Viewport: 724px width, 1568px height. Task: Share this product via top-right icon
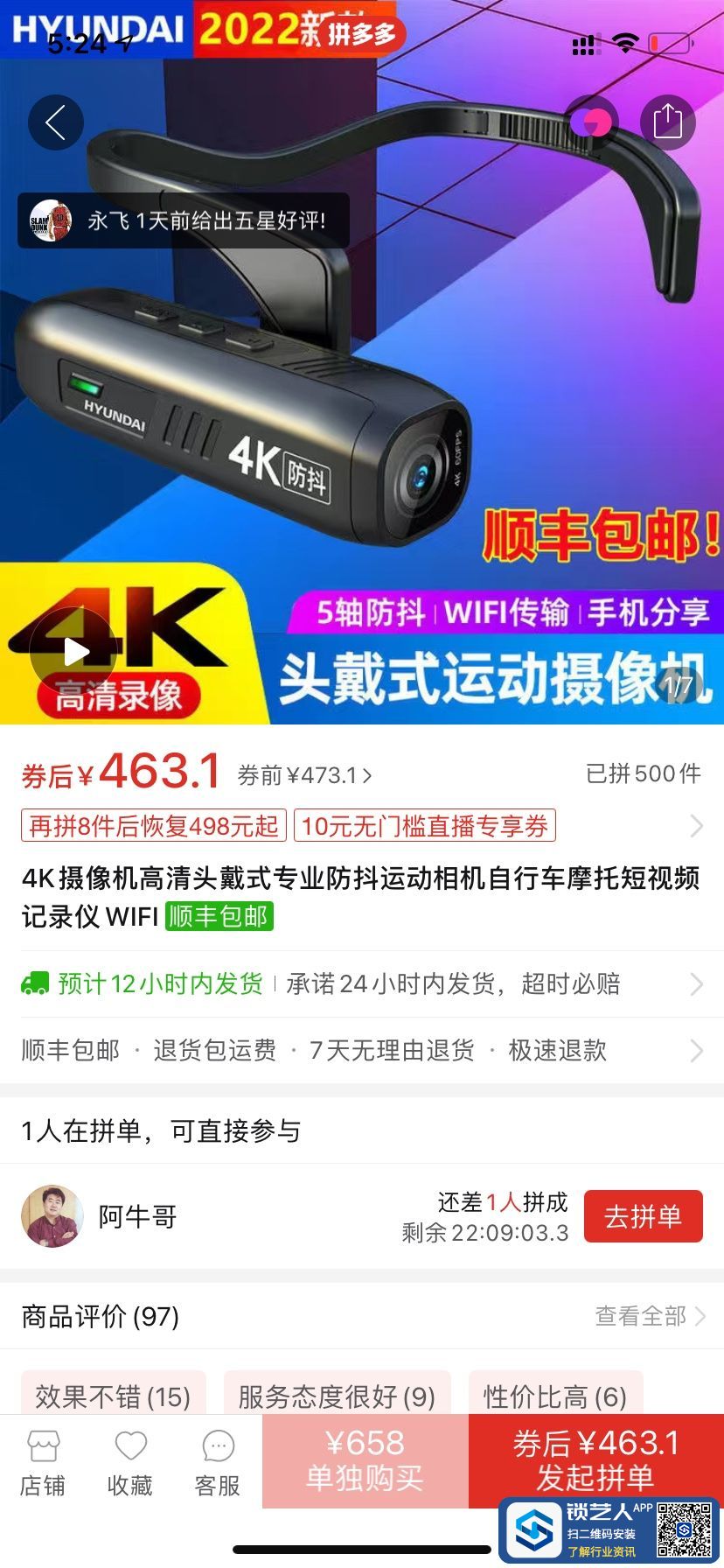tap(667, 122)
